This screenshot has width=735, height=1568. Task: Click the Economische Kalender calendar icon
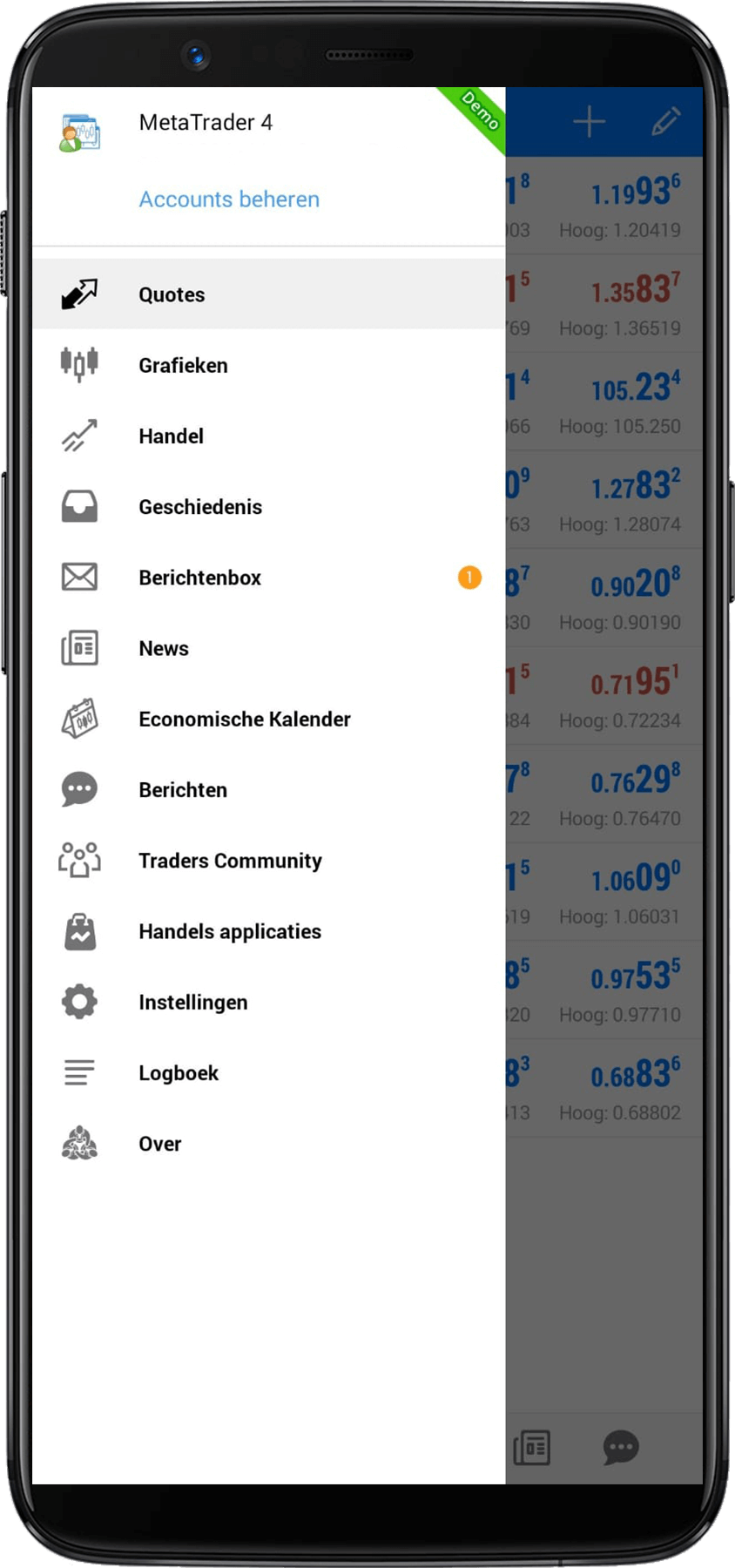[79, 719]
